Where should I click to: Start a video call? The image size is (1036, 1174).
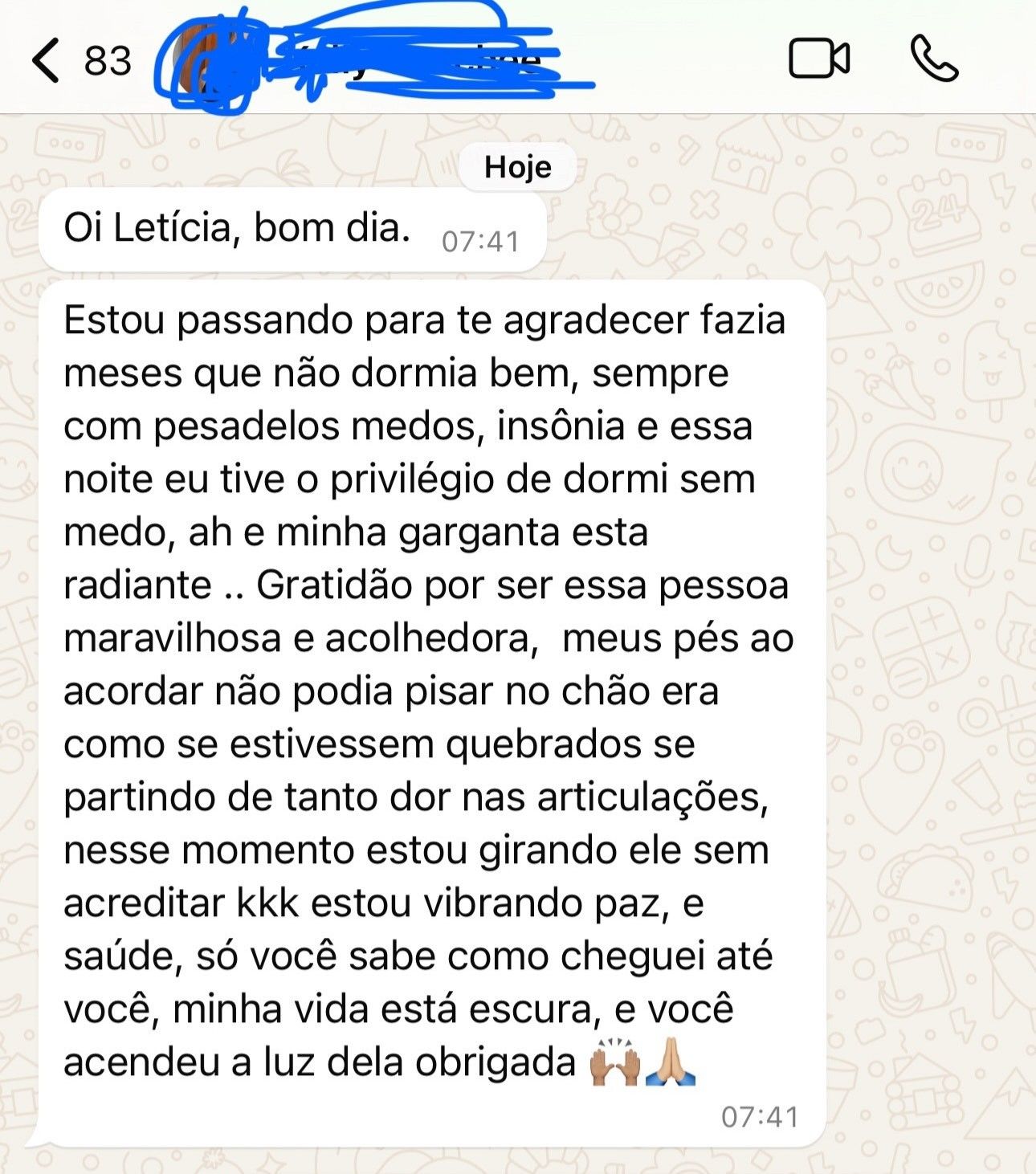pos(818,59)
